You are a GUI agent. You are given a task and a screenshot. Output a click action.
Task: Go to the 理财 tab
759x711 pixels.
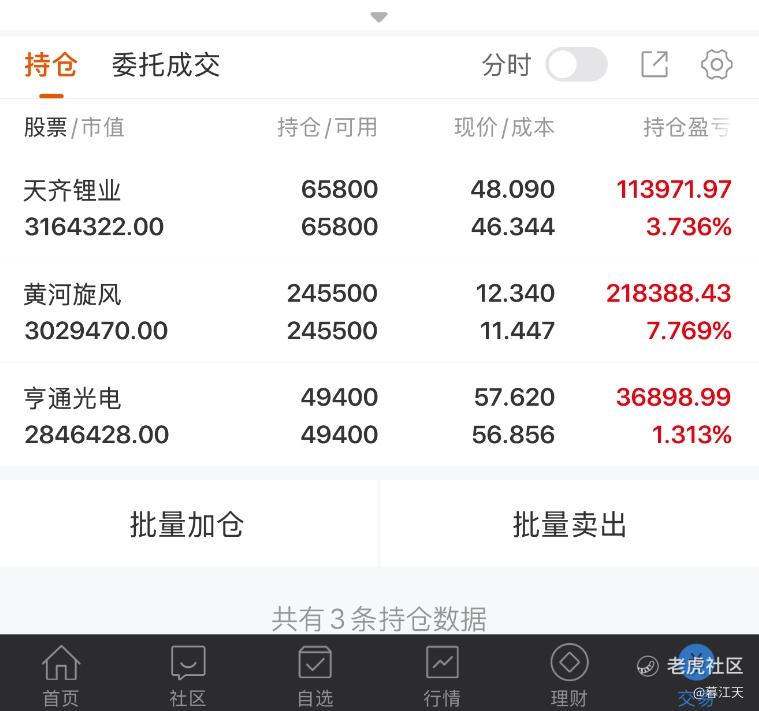[x=569, y=676]
